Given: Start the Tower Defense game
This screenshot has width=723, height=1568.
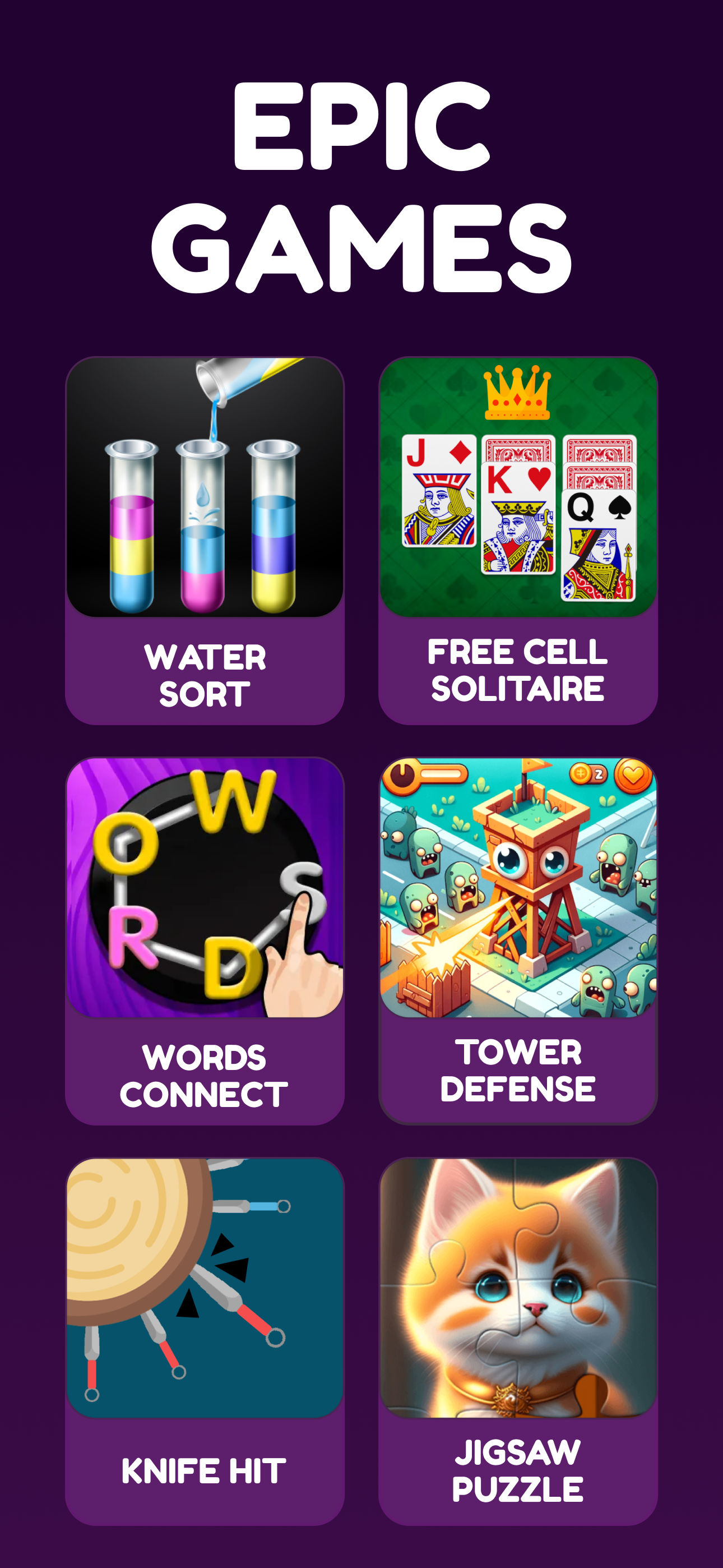Looking at the screenshot, I should click(x=518, y=940).
